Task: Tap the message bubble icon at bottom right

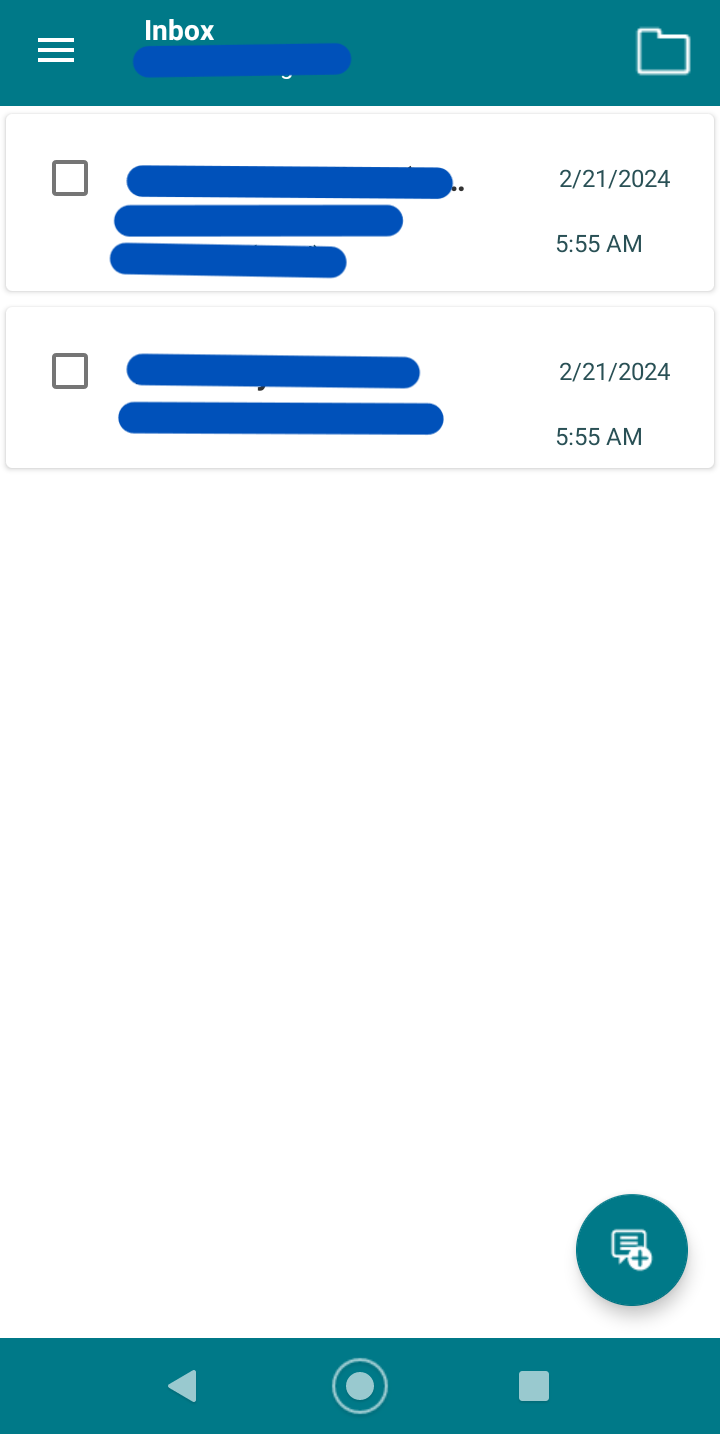Action: pyautogui.click(x=632, y=1250)
